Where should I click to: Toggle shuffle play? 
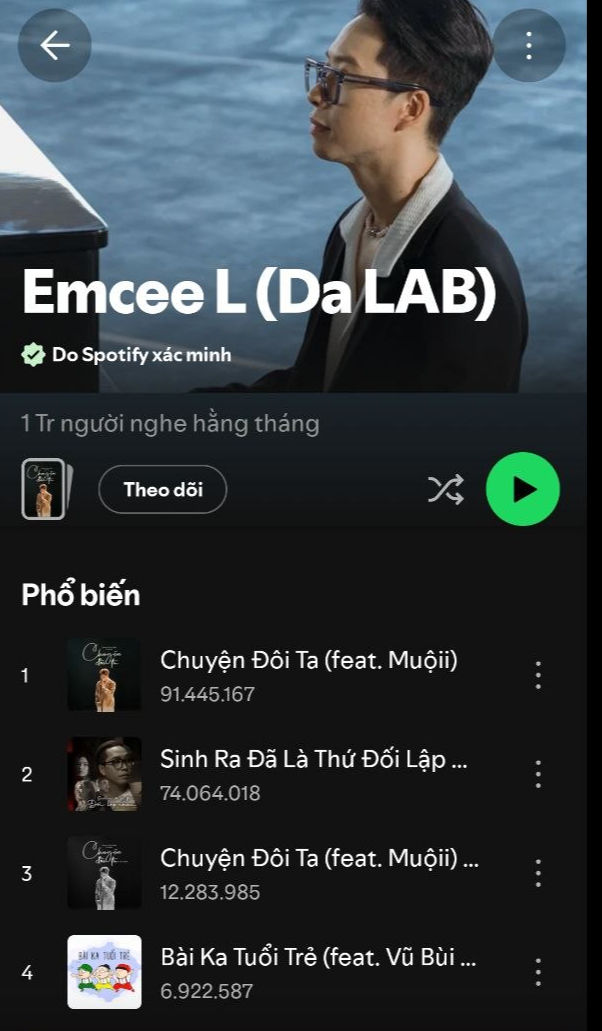446,489
